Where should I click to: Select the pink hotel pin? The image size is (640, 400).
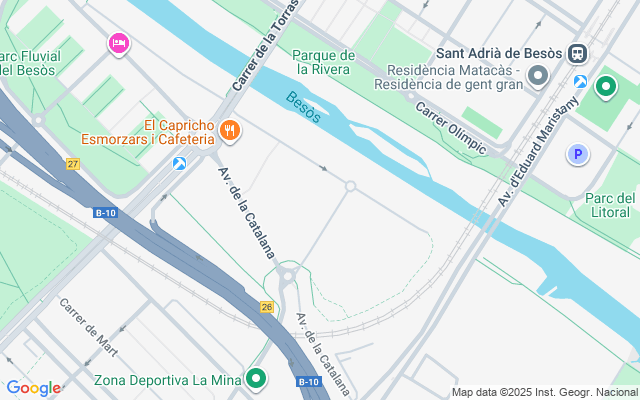point(119,43)
